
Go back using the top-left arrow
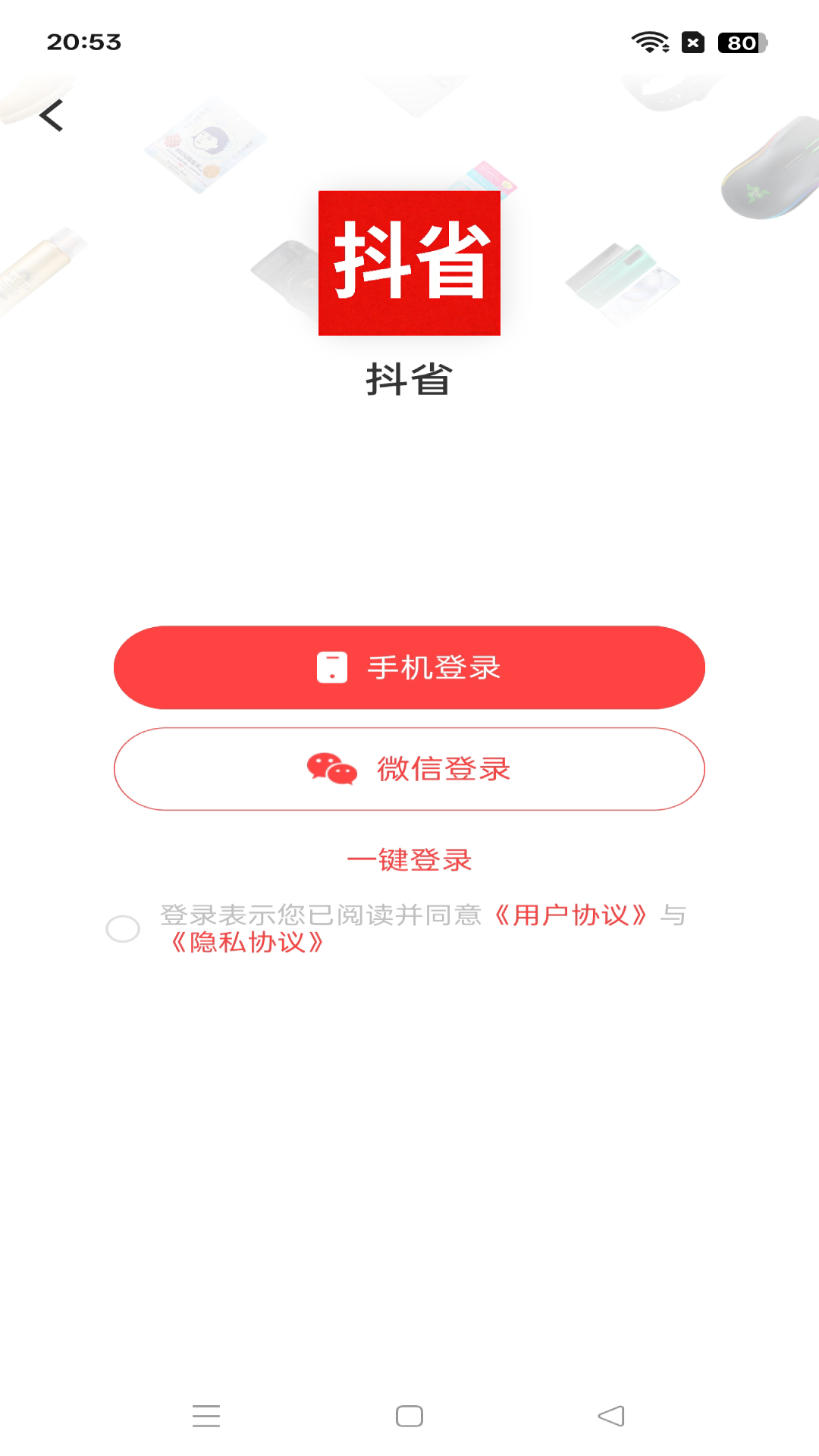[52, 116]
